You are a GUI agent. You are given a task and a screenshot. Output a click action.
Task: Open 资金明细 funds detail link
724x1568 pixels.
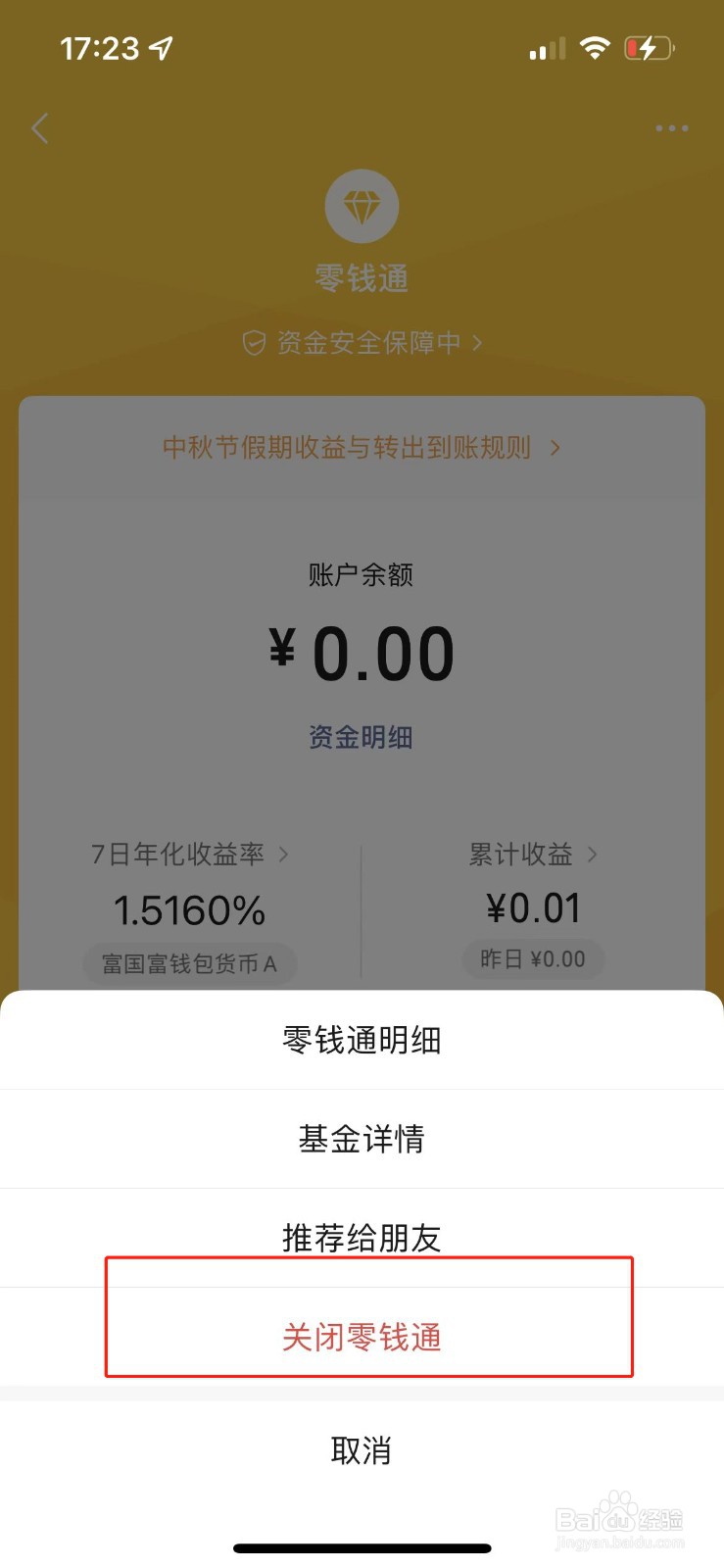point(362,736)
